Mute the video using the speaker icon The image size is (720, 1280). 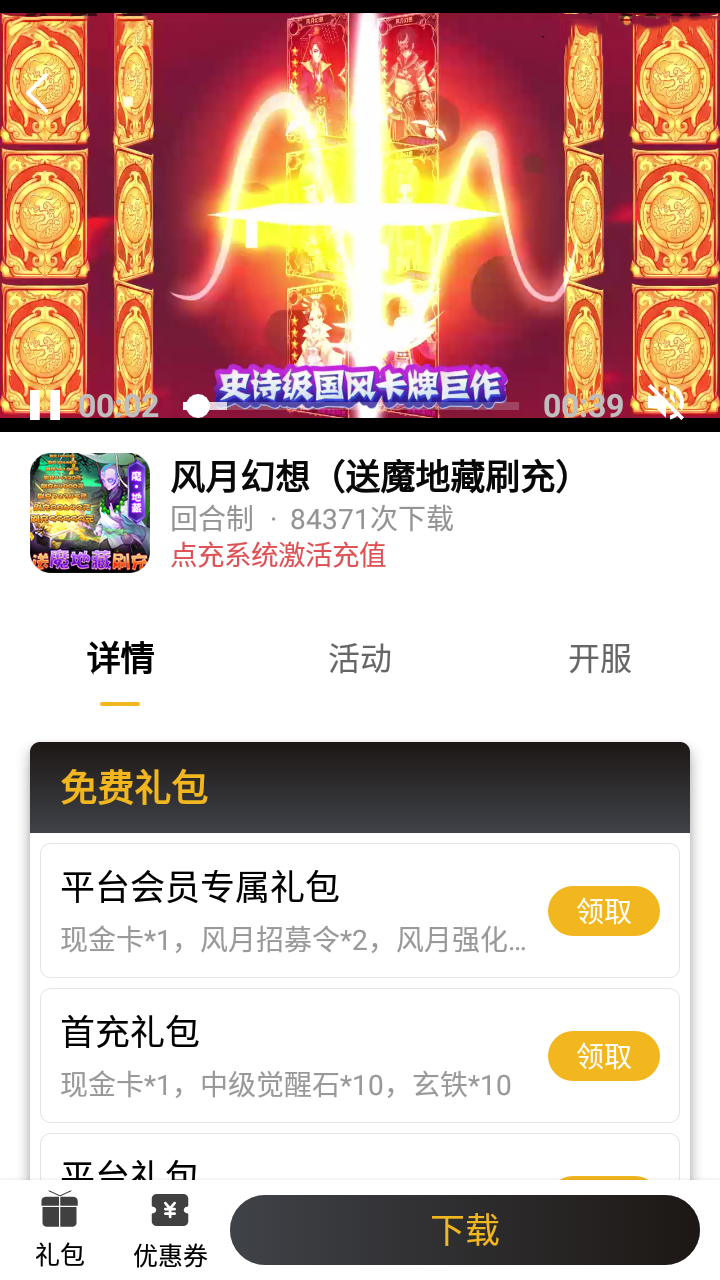click(665, 401)
